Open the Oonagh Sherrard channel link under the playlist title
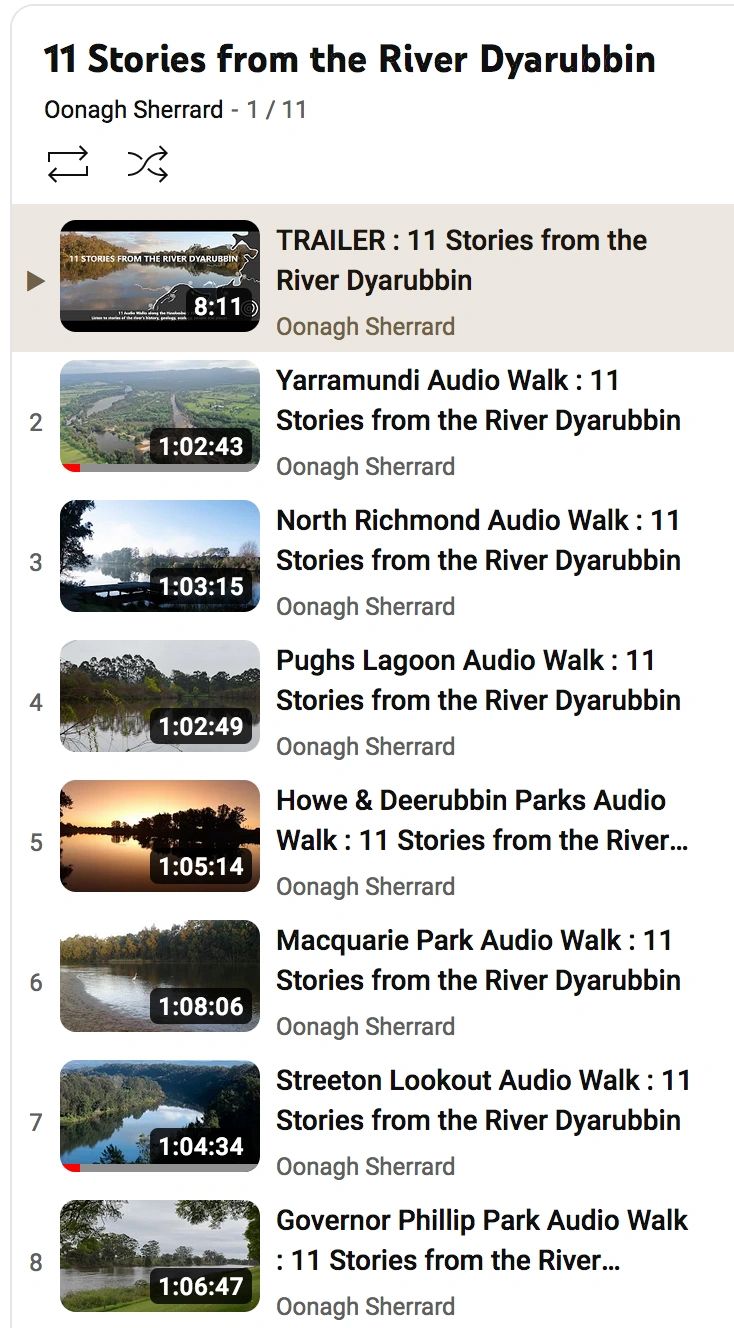The image size is (734, 1328). [133, 109]
